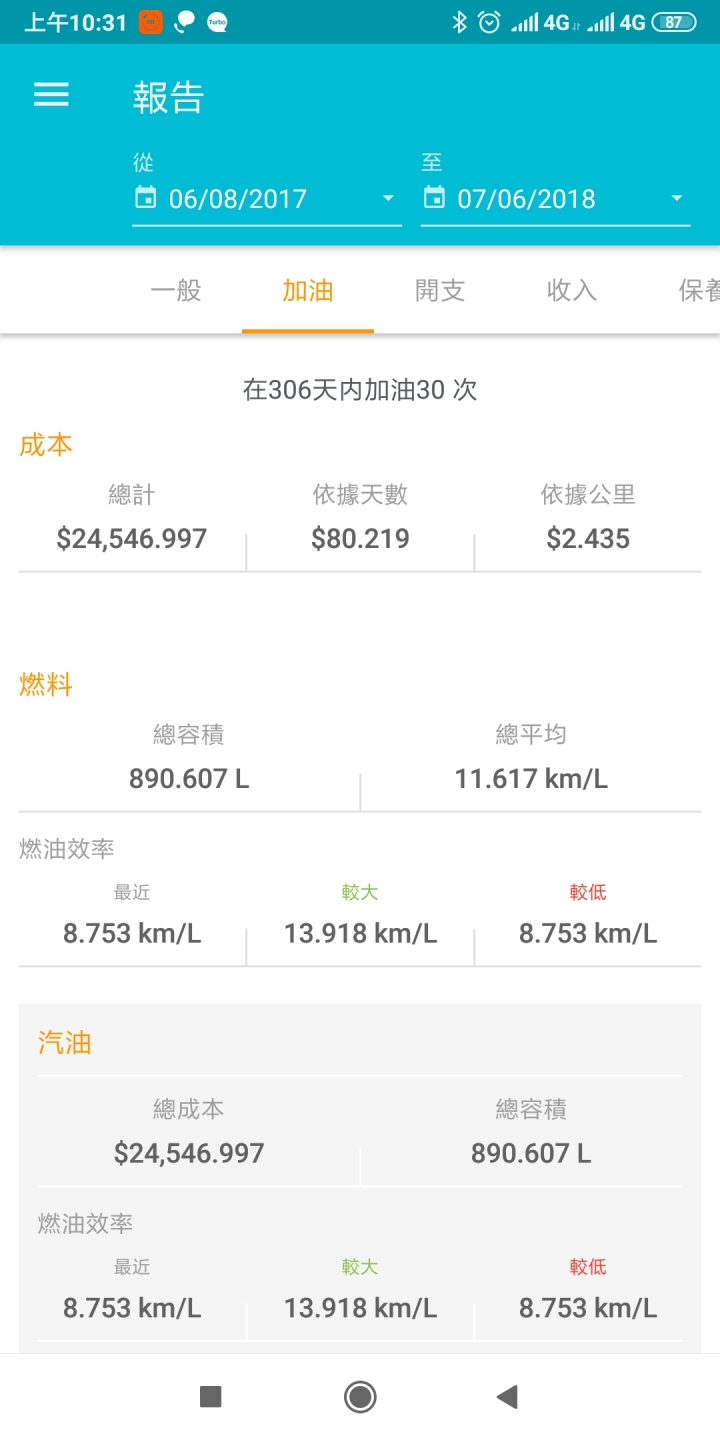The image size is (720, 1440).
Task: Select the 加油 tab
Action: tap(308, 291)
